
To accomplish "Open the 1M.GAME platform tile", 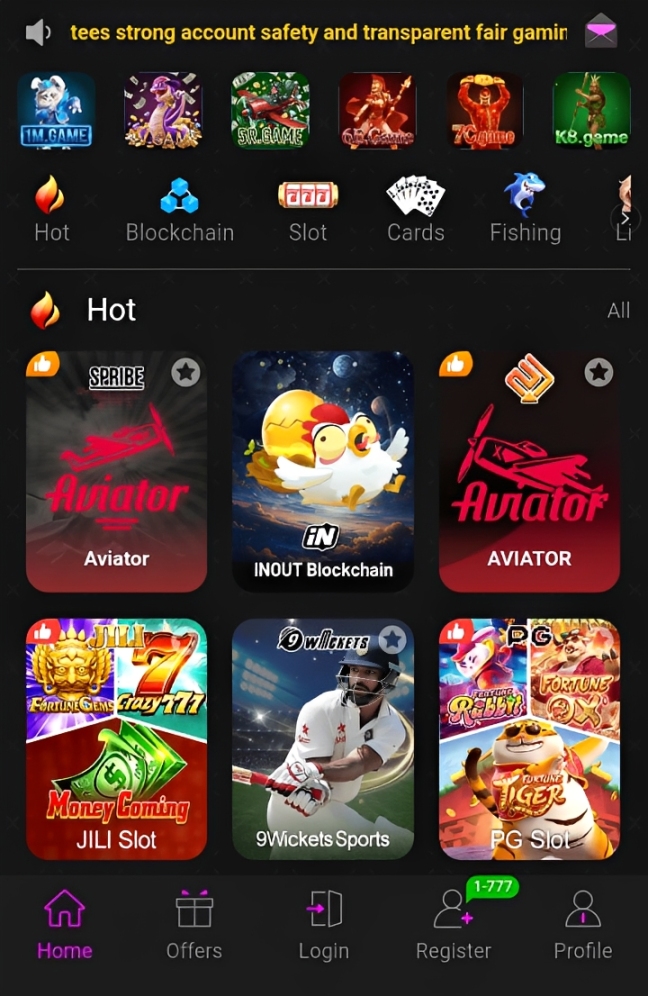I will (56, 111).
